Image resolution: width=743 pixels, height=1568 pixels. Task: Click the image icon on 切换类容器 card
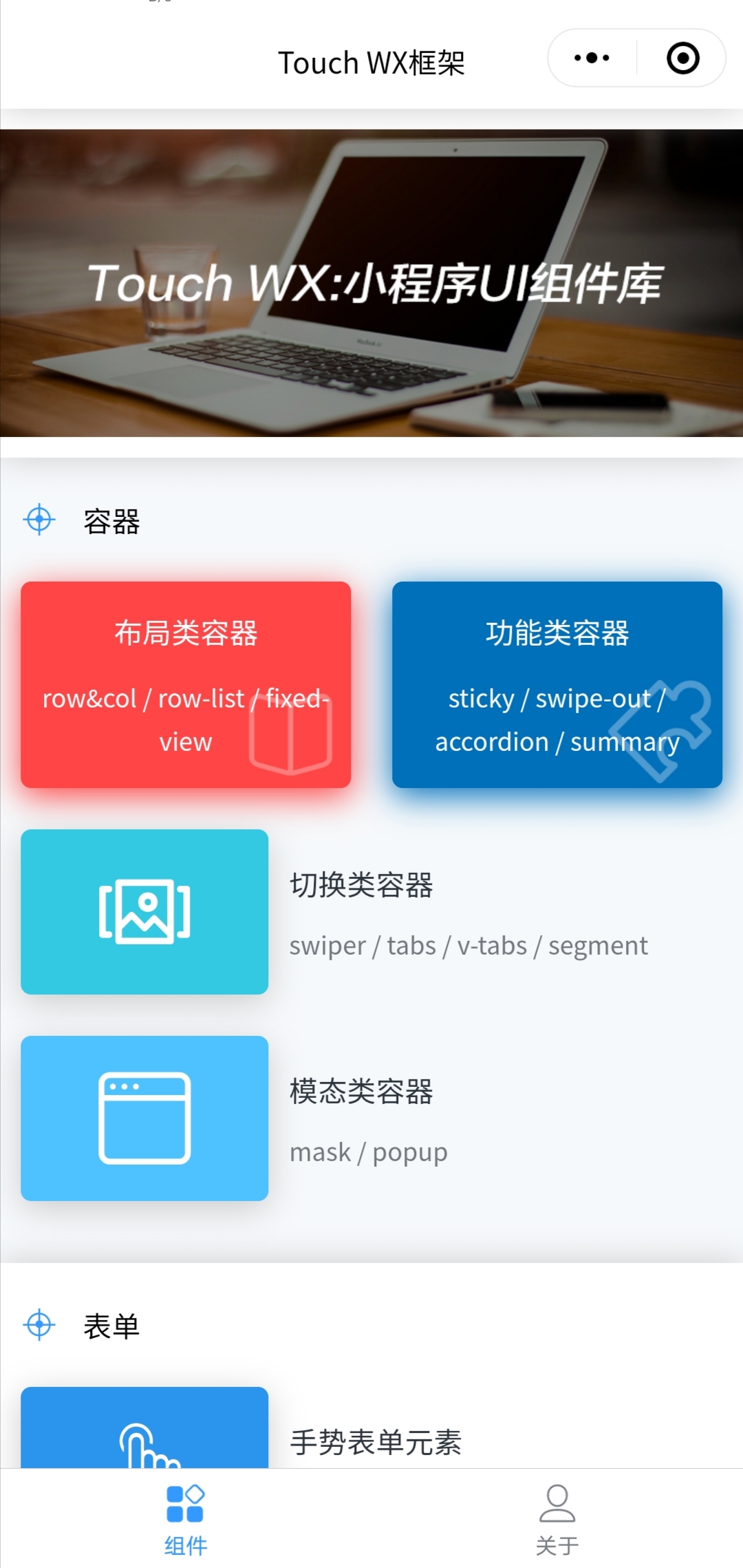click(144, 913)
